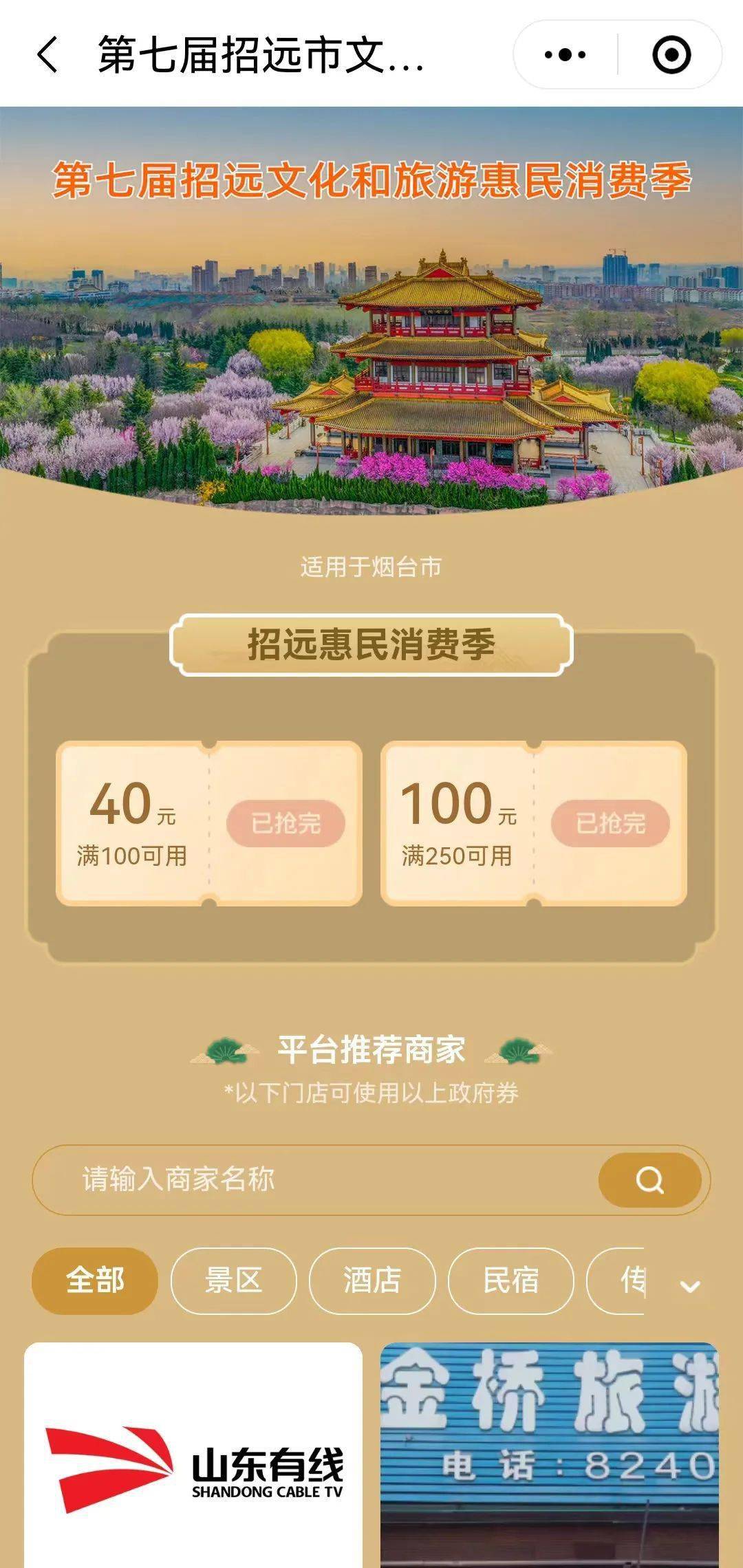Open the mini program three-dot menu
The width and height of the screenshot is (743, 1568).
[x=566, y=54]
